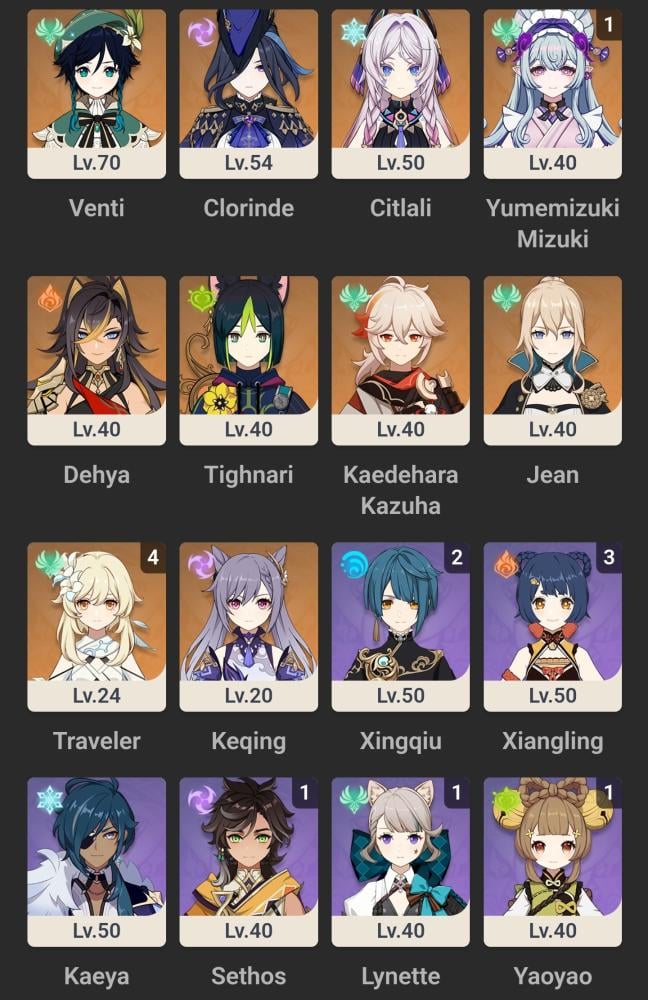This screenshot has width=648, height=1000.
Task: Open Tighnari's character card
Action: 249,360
